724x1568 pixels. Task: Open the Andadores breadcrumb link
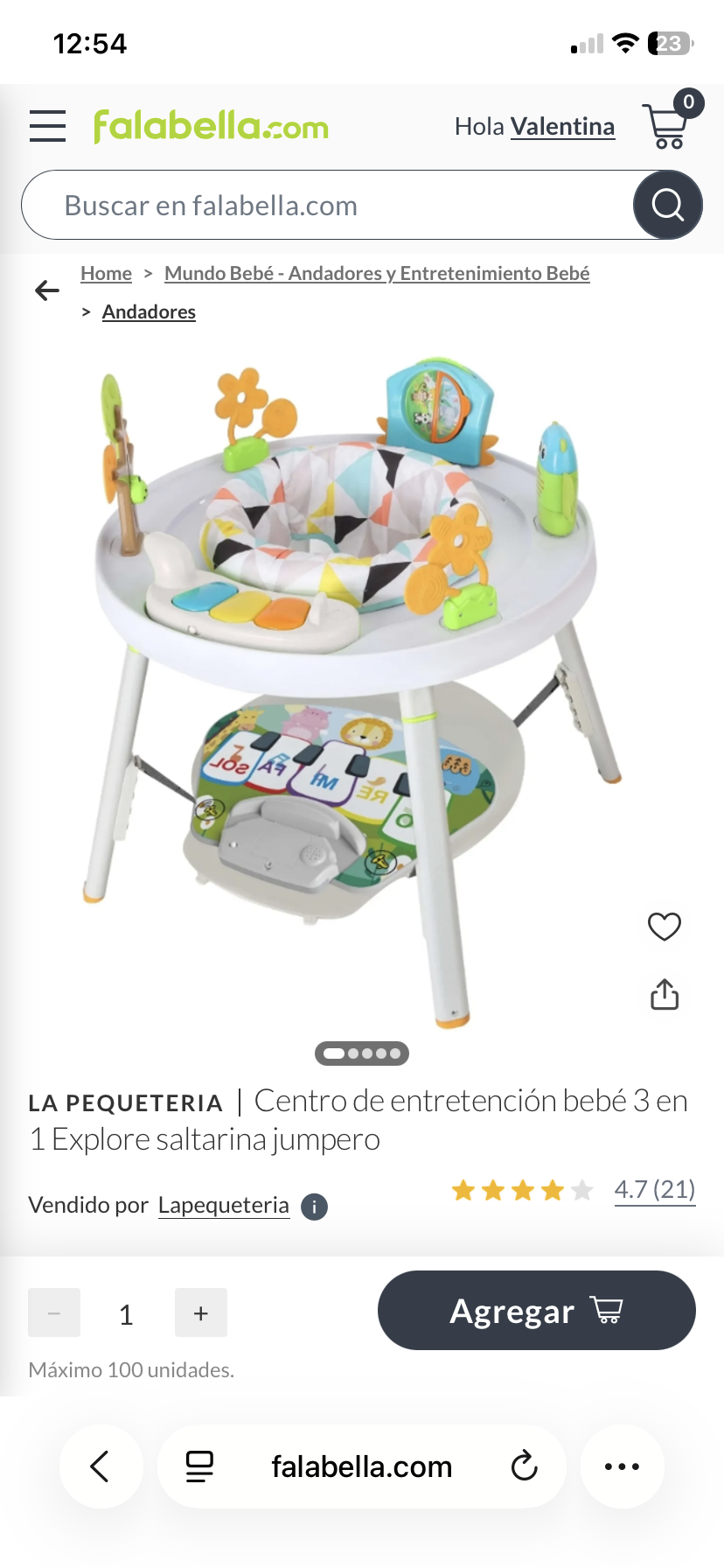(149, 311)
